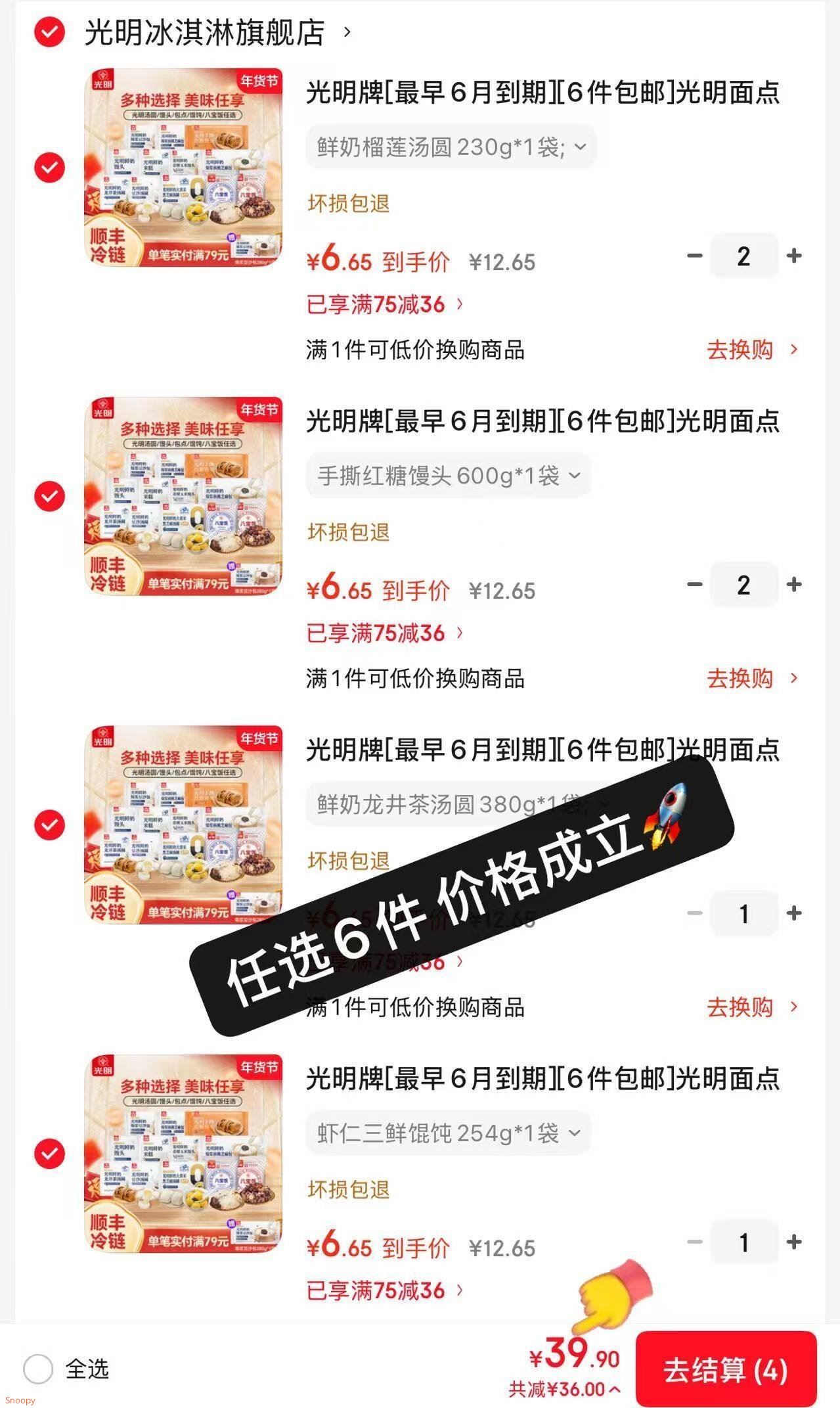Proceed to checkout with 去结算 (4)
The image size is (840, 1408).
[725, 1371]
